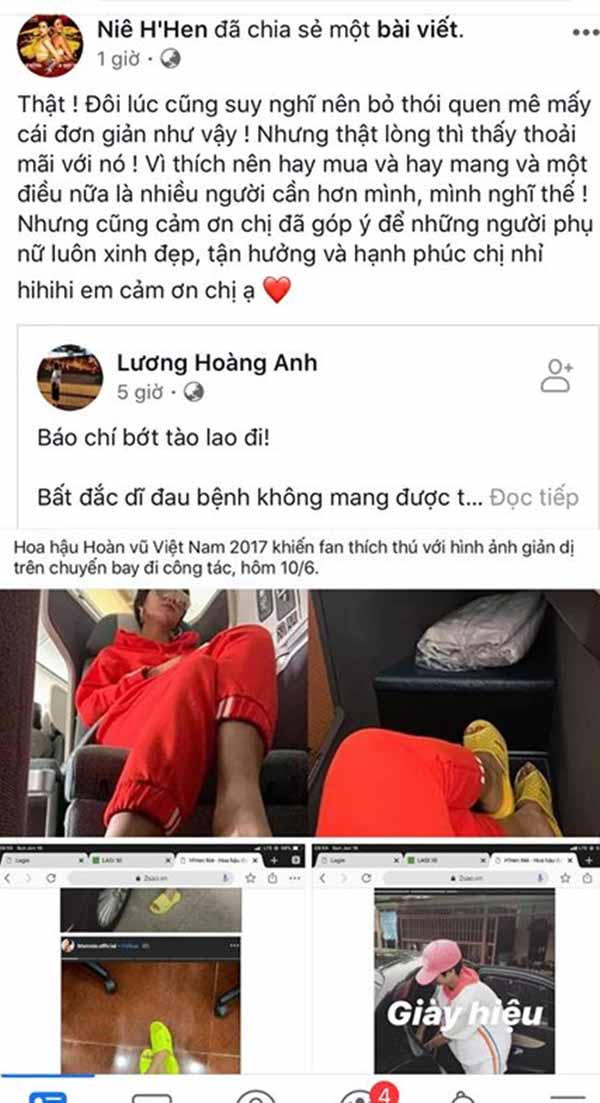Open Lương Hoàng Anh's avatar

70,377
